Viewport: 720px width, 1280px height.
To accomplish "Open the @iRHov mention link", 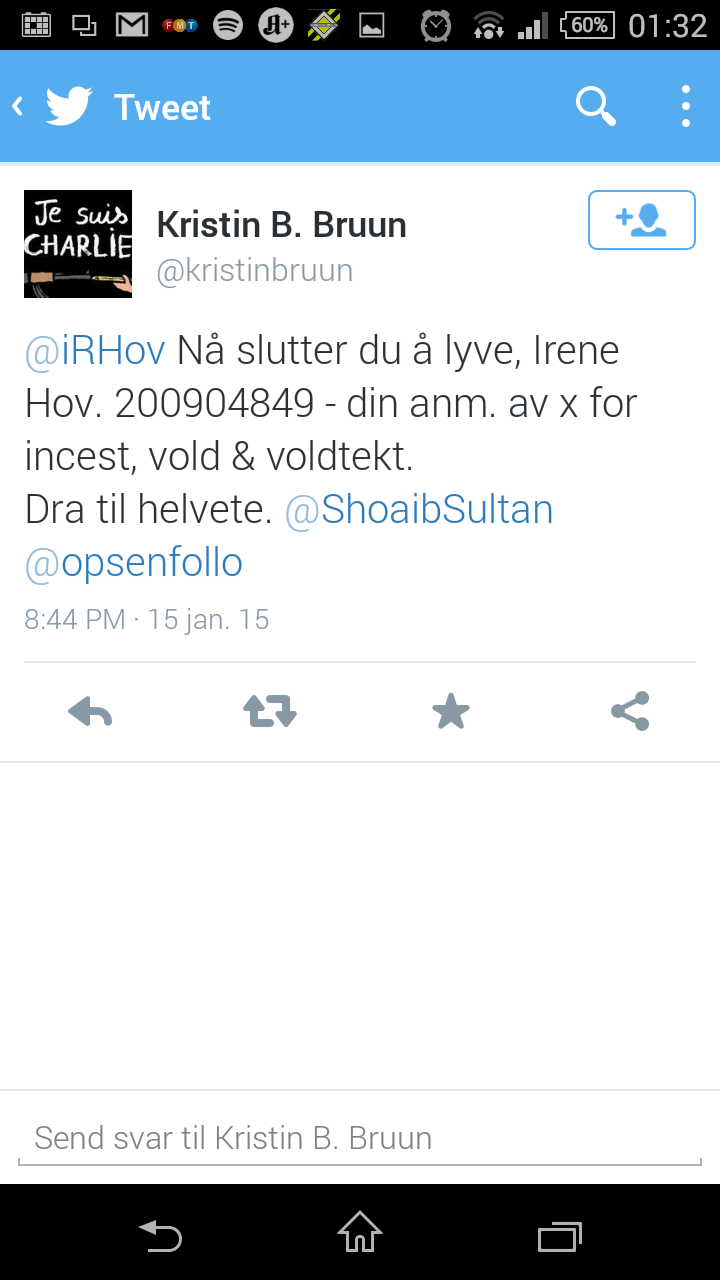I will (x=95, y=351).
